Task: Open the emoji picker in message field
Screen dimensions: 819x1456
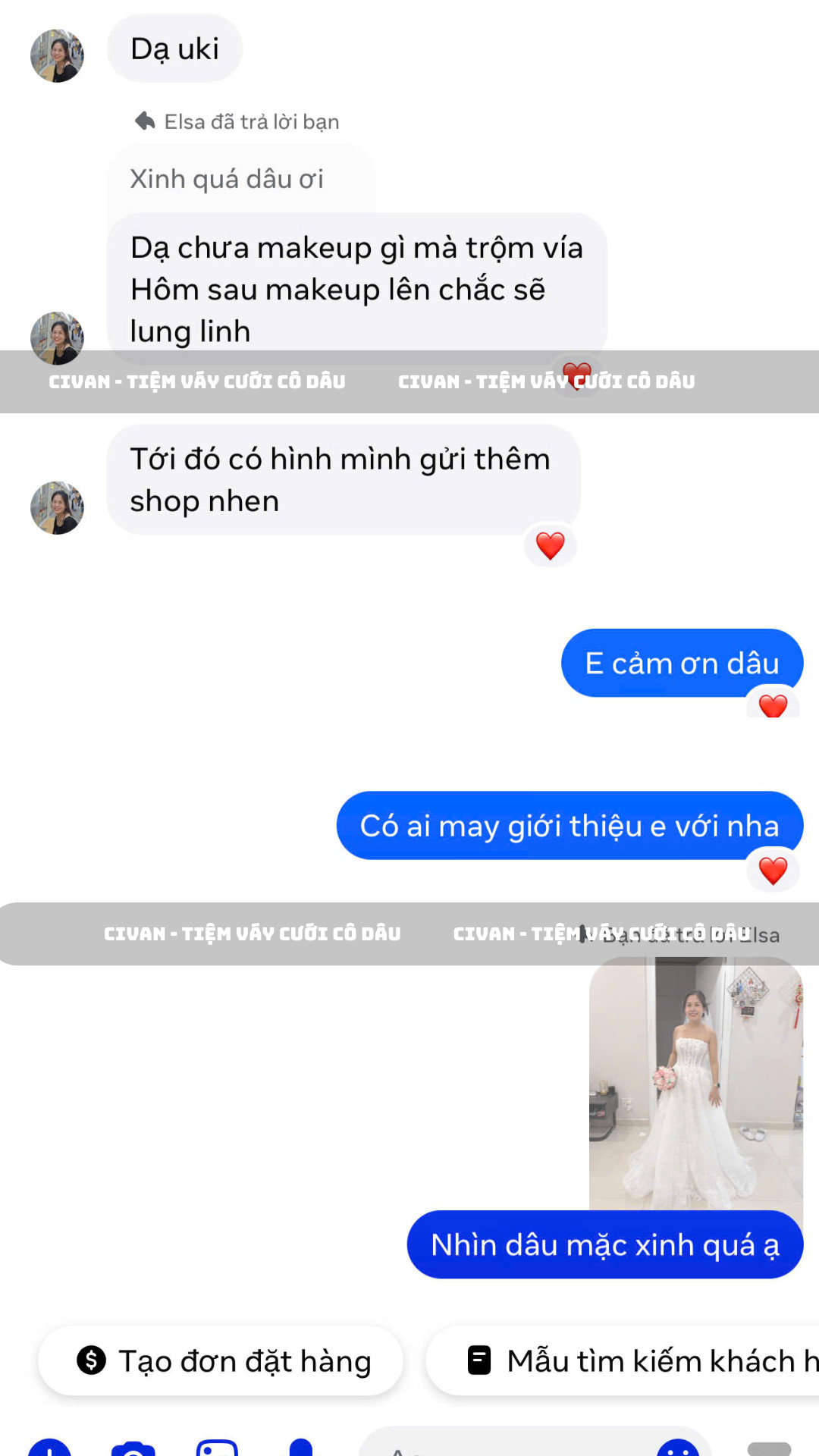Action: tap(678, 1447)
